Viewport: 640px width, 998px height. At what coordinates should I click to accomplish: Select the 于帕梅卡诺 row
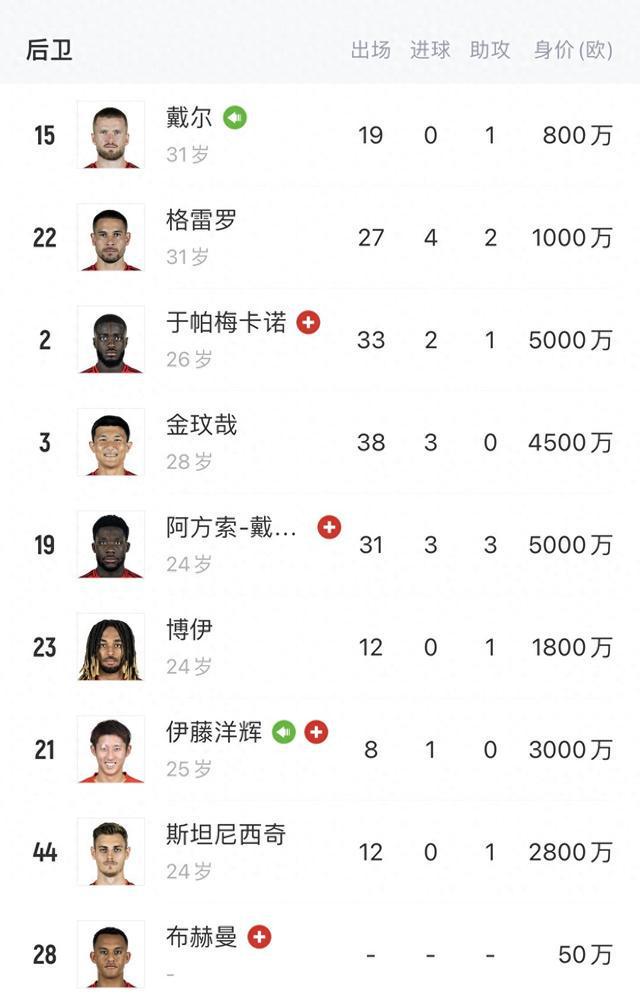[x=226, y=323]
